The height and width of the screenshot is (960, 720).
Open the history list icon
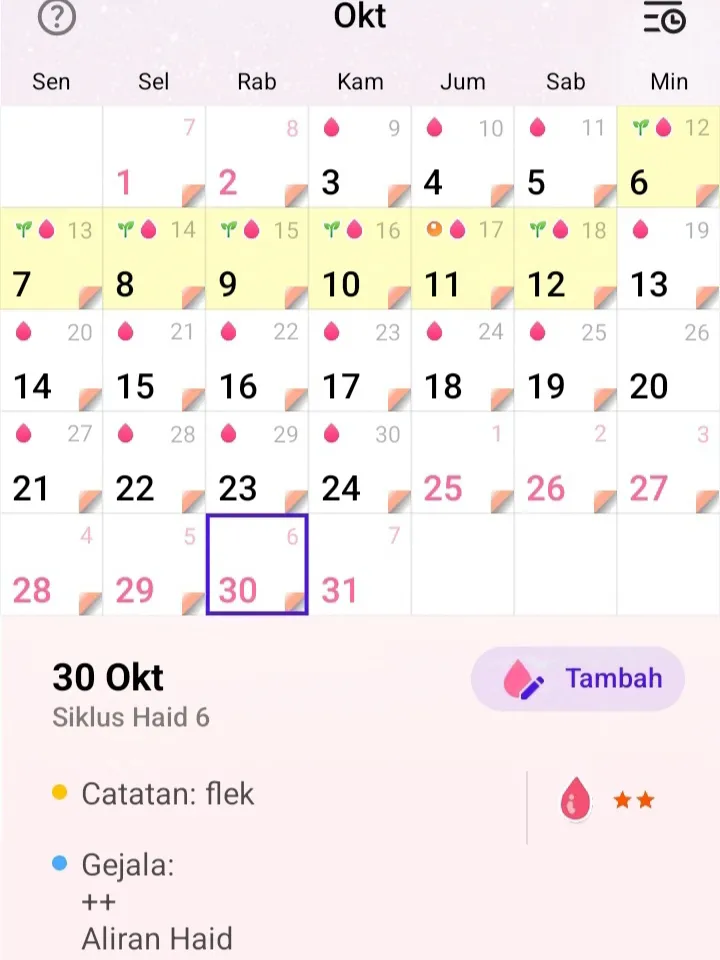point(664,17)
